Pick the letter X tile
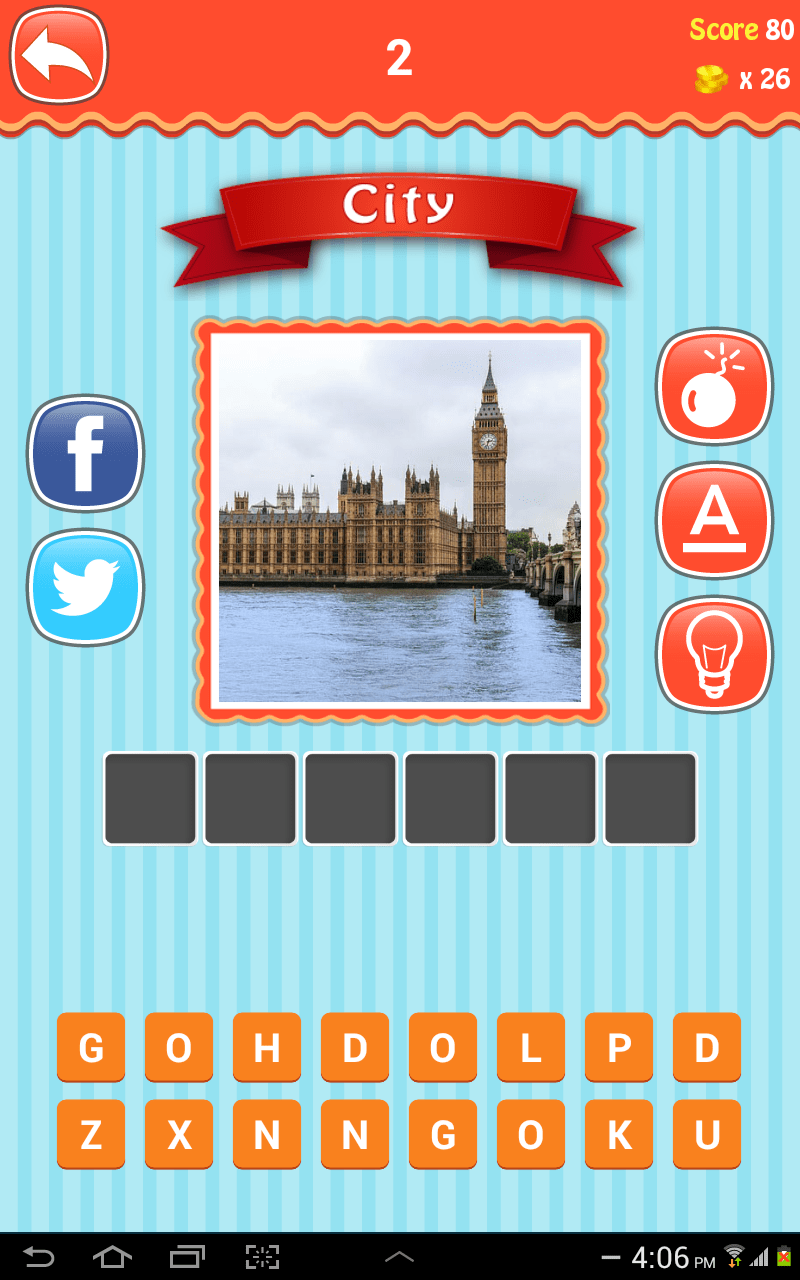This screenshot has width=800, height=1280. (x=179, y=1134)
